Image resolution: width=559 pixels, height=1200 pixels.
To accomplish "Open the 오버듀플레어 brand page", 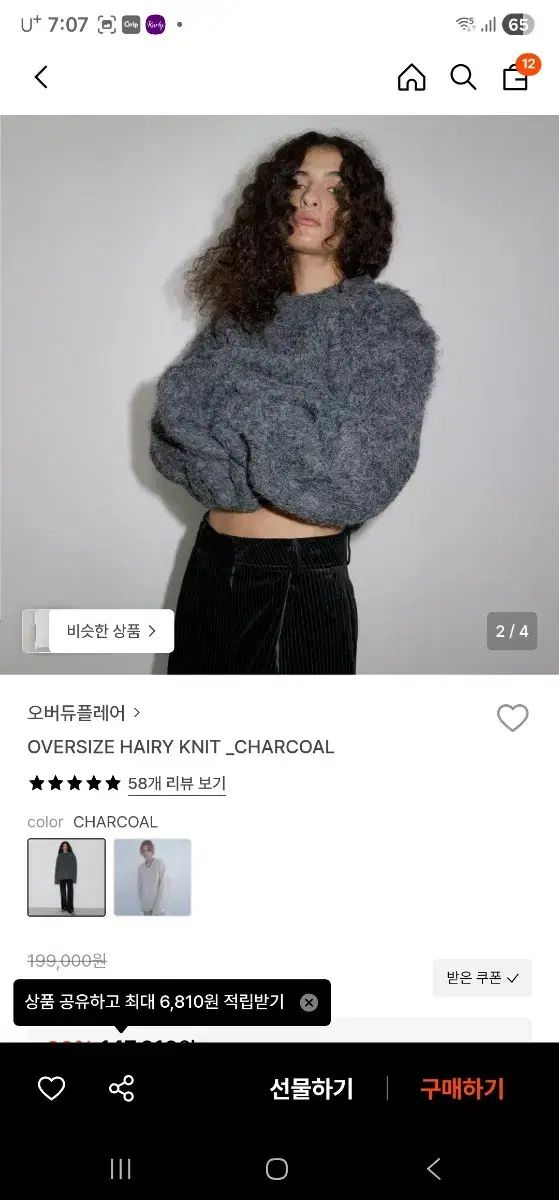I will pos(84,712).
